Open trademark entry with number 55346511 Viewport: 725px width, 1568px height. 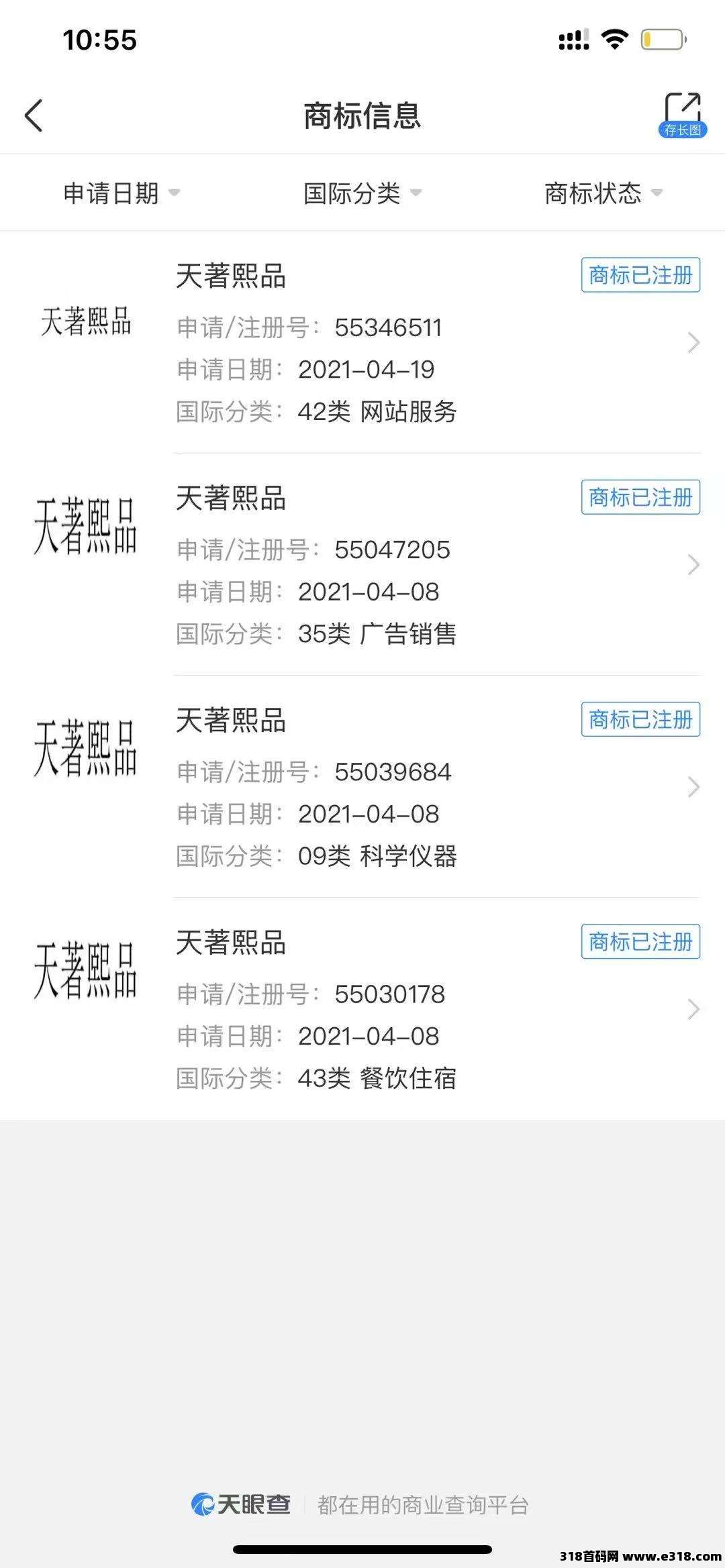pyautogui.click(x=362, y=342)
